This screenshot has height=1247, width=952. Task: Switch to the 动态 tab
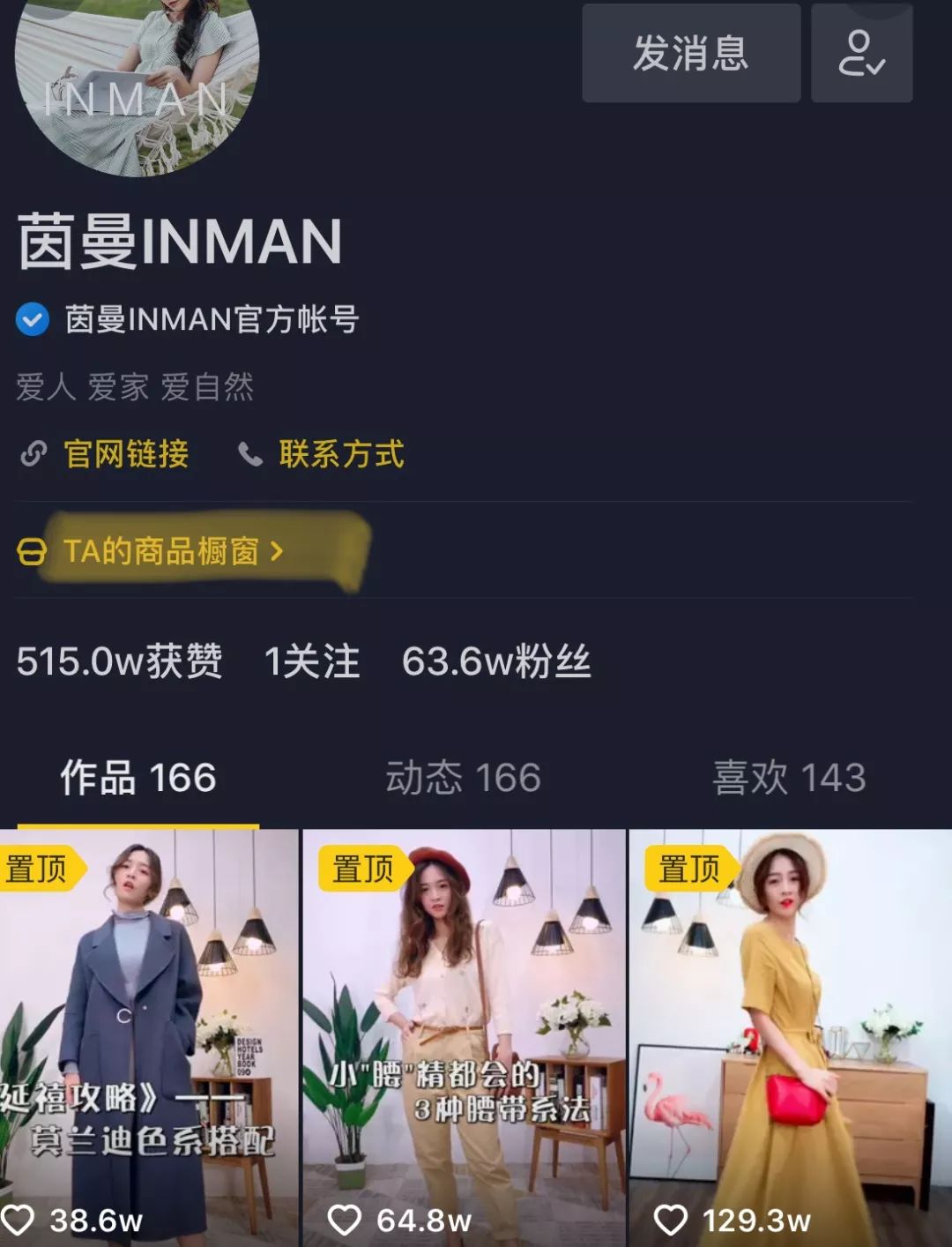click(x=462, y=778)
